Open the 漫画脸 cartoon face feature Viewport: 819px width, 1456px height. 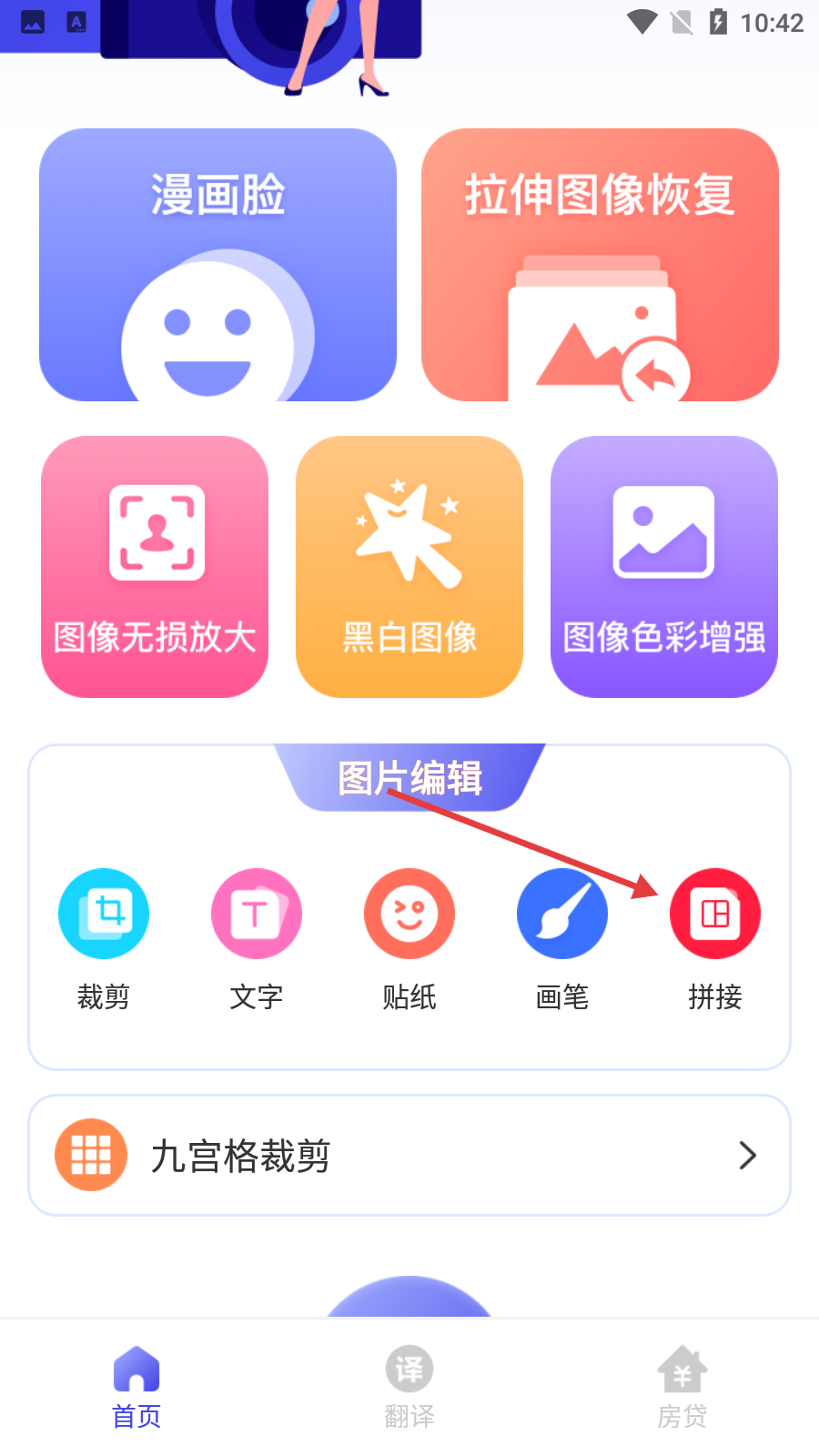[x=217, y=265]
